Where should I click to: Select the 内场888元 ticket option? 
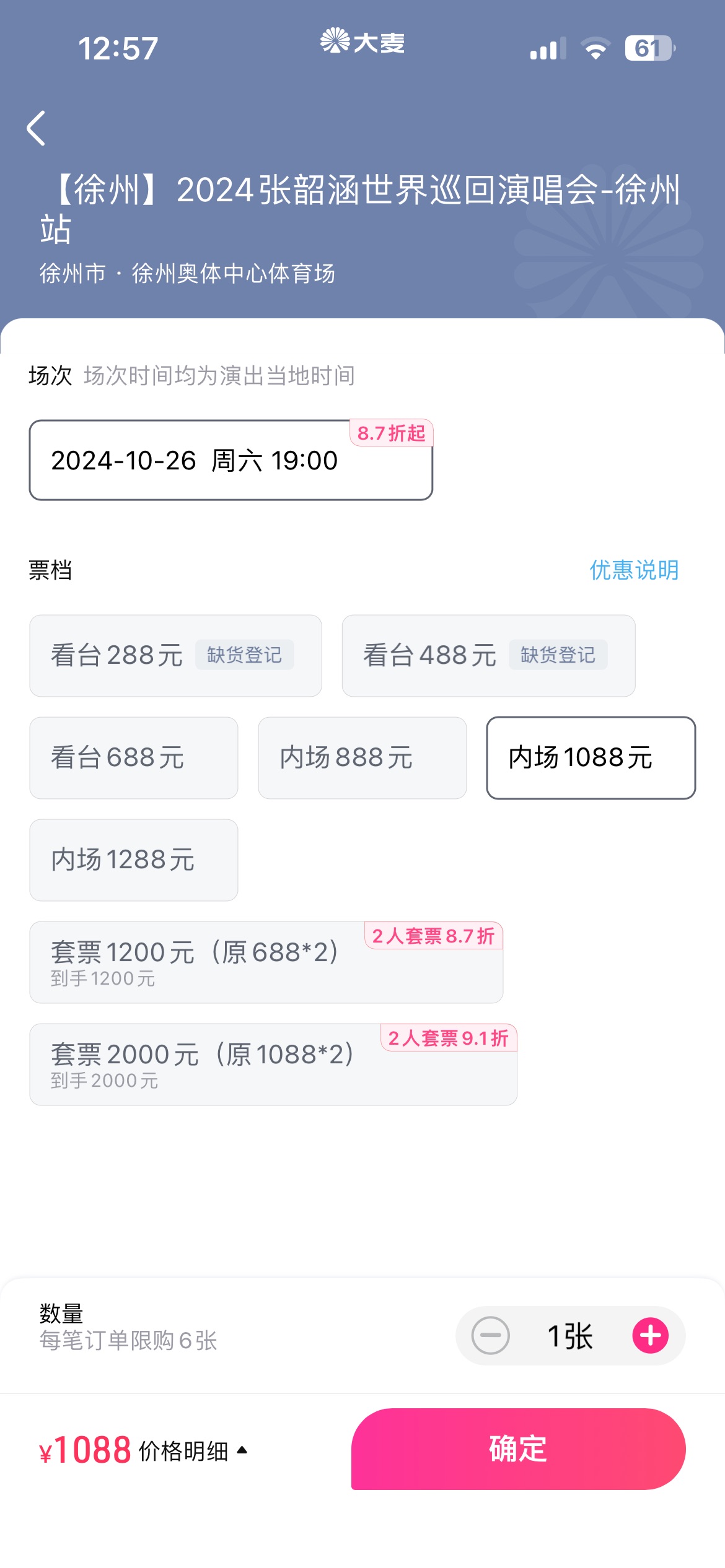click(x=362, y=758)
